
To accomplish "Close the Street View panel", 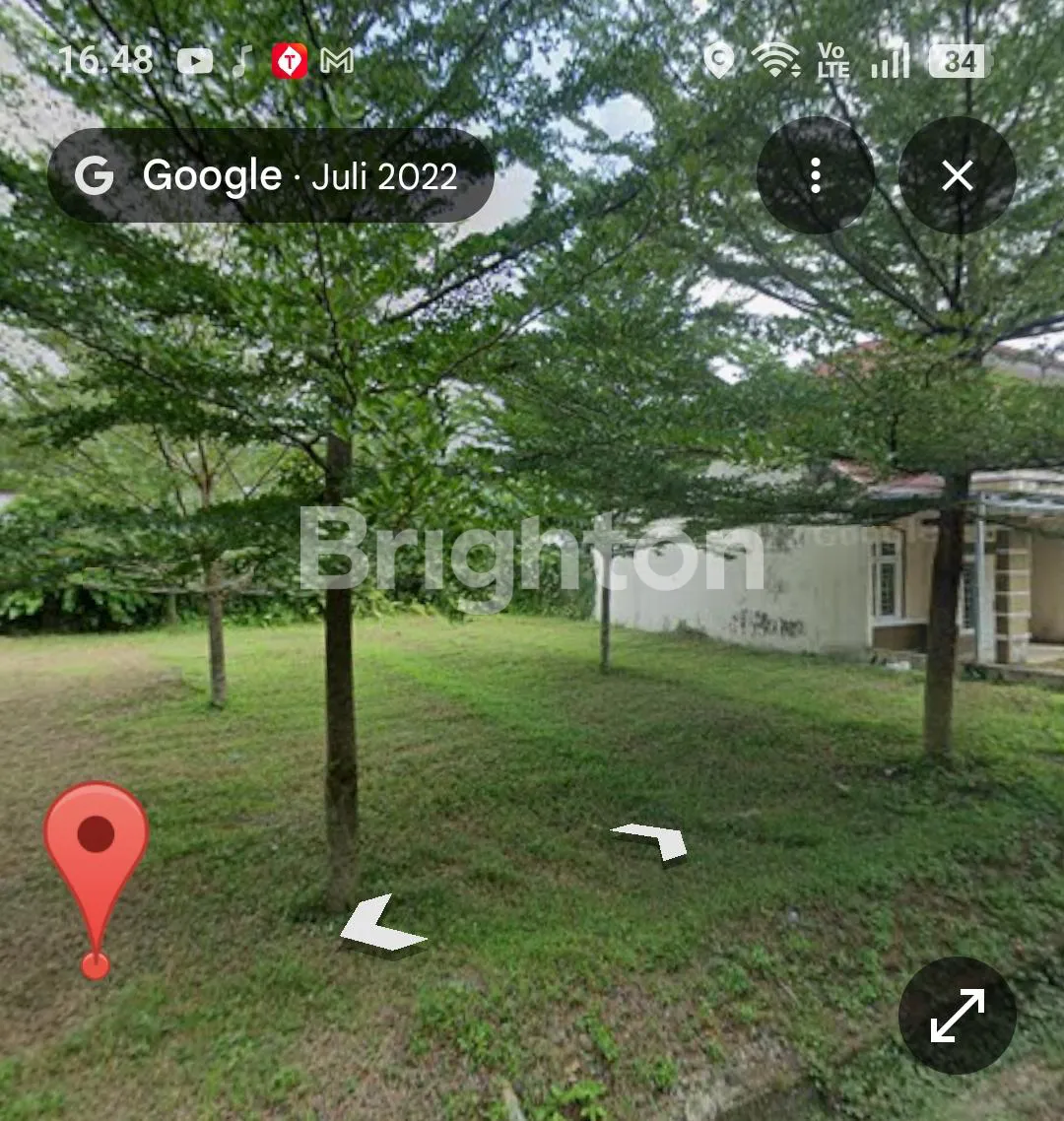I will [x=957, y=176].
